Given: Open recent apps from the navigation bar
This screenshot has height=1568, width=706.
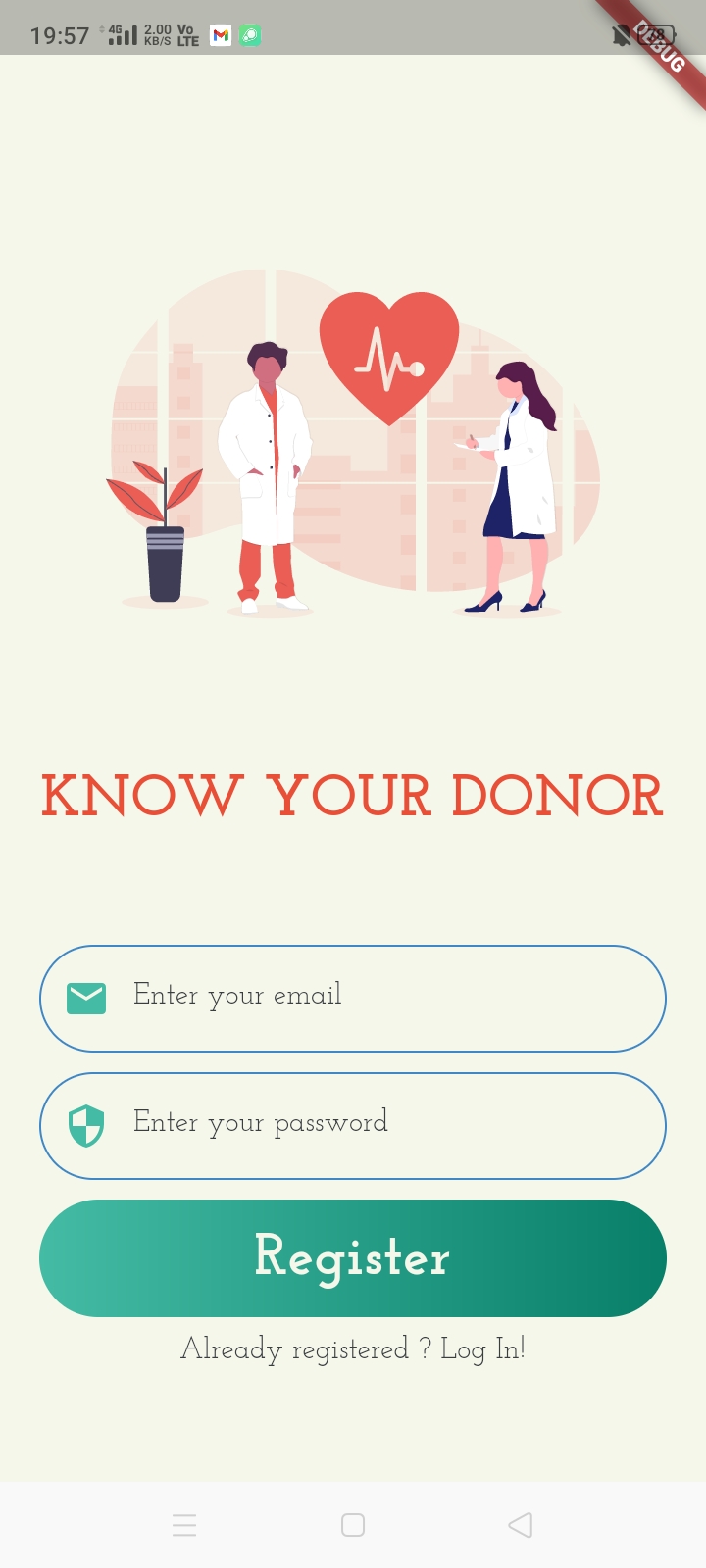Looking at the screenshot, I should coord(184,1525).
